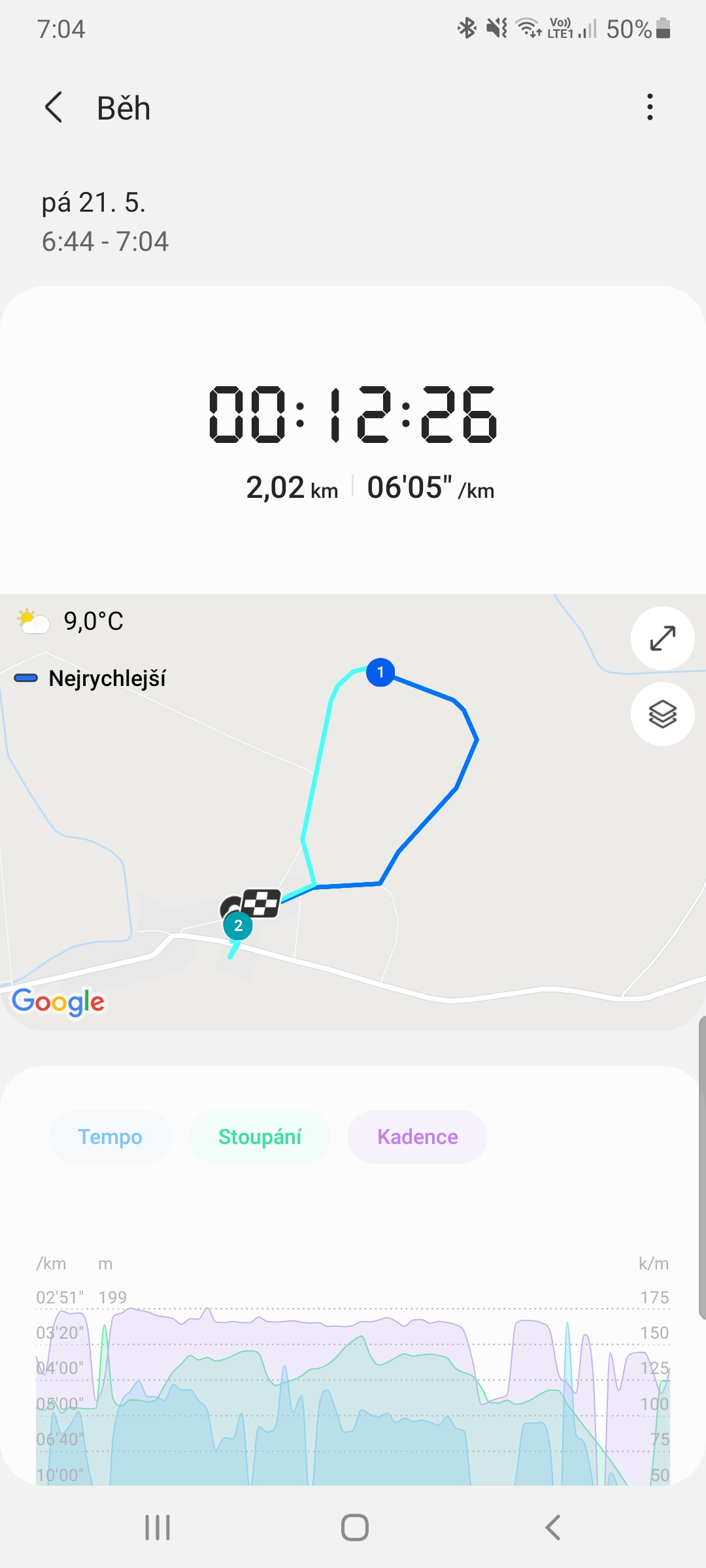Tap kilometer marker 2 on the route
This screenshot has height=1568, width=706.
238,926
